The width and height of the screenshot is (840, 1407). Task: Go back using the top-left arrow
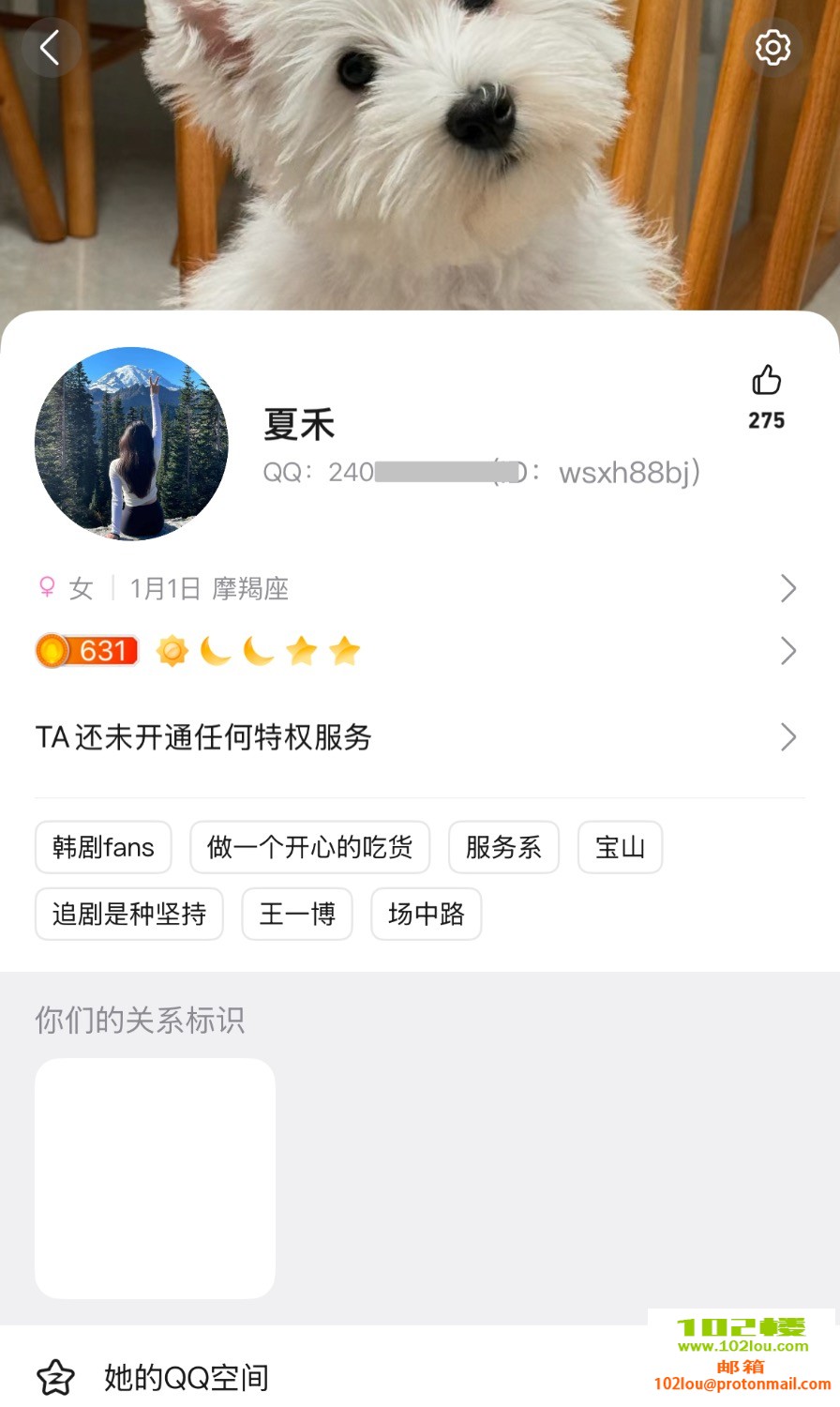click(x=50, y=47)
